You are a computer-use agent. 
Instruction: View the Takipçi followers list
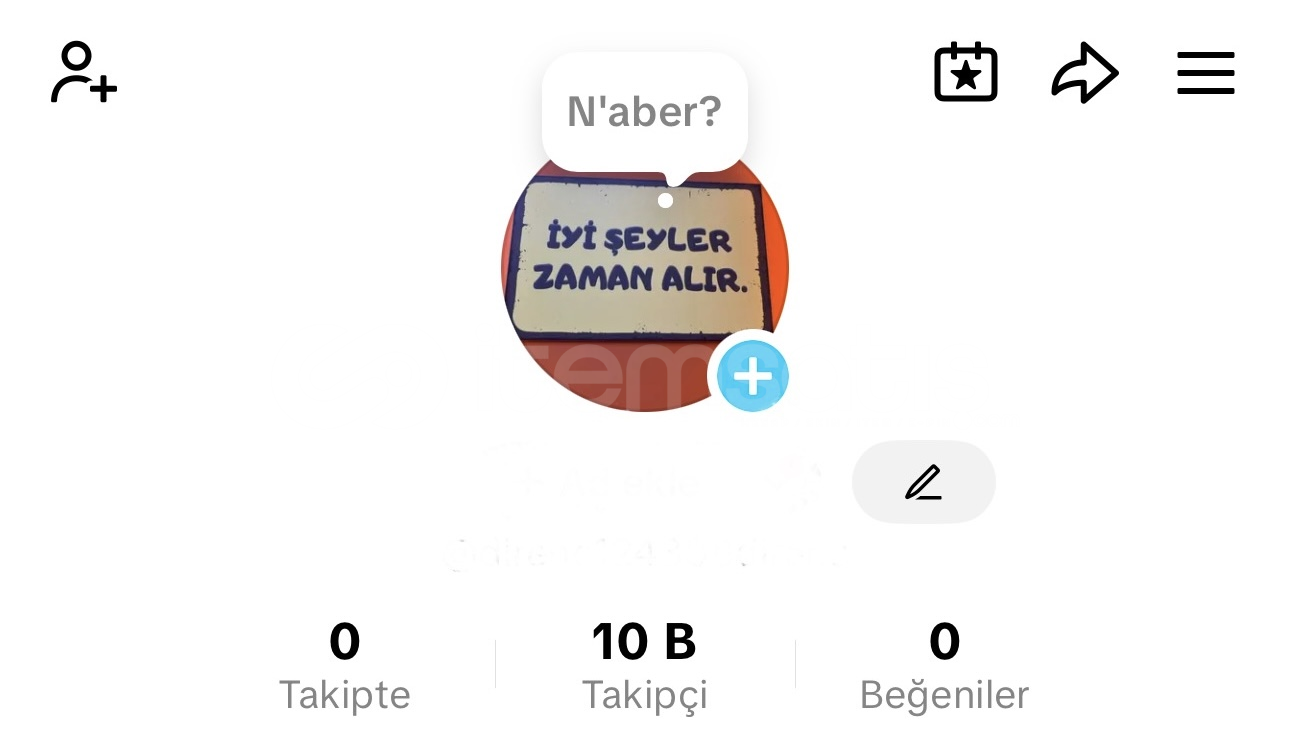point(644,666)
